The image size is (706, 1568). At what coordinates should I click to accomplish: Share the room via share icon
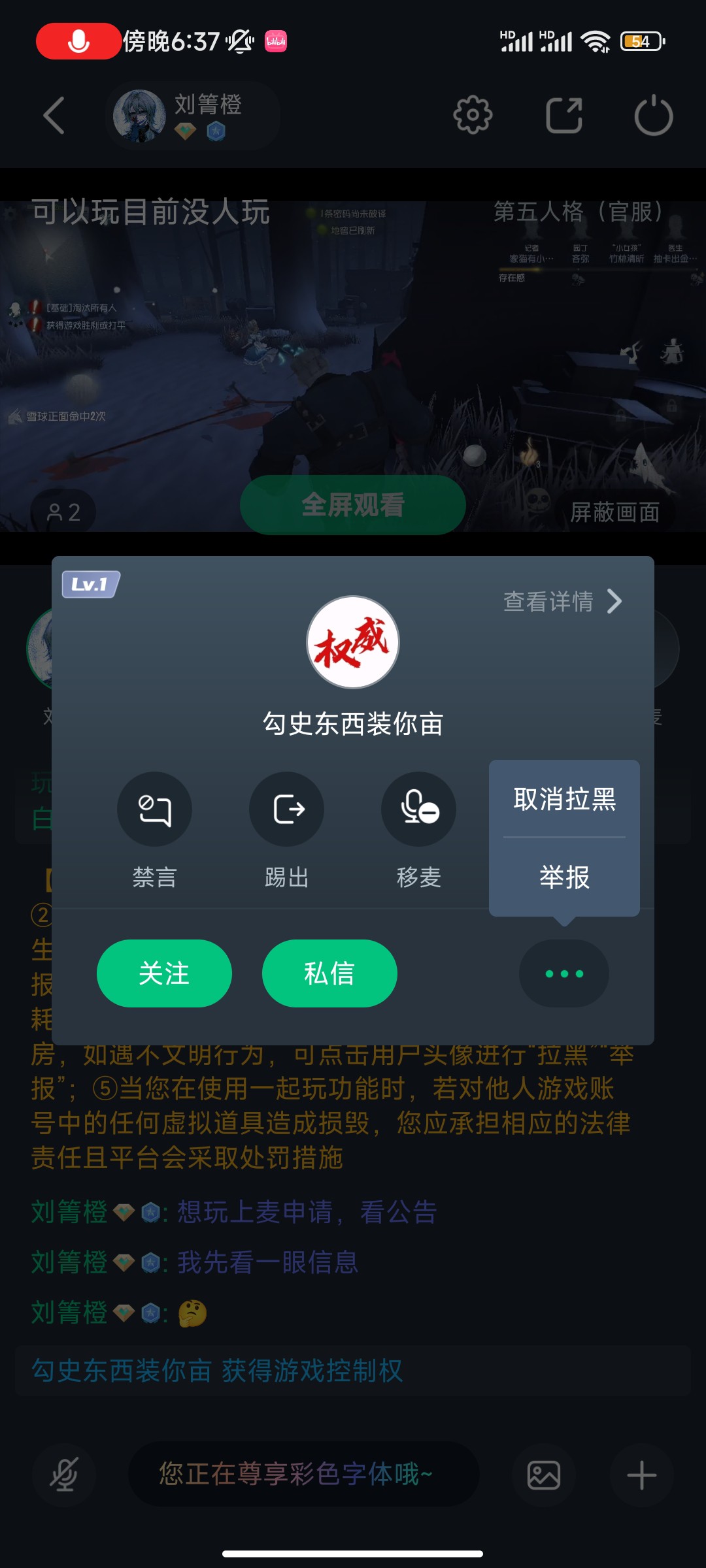pos(564,116)
